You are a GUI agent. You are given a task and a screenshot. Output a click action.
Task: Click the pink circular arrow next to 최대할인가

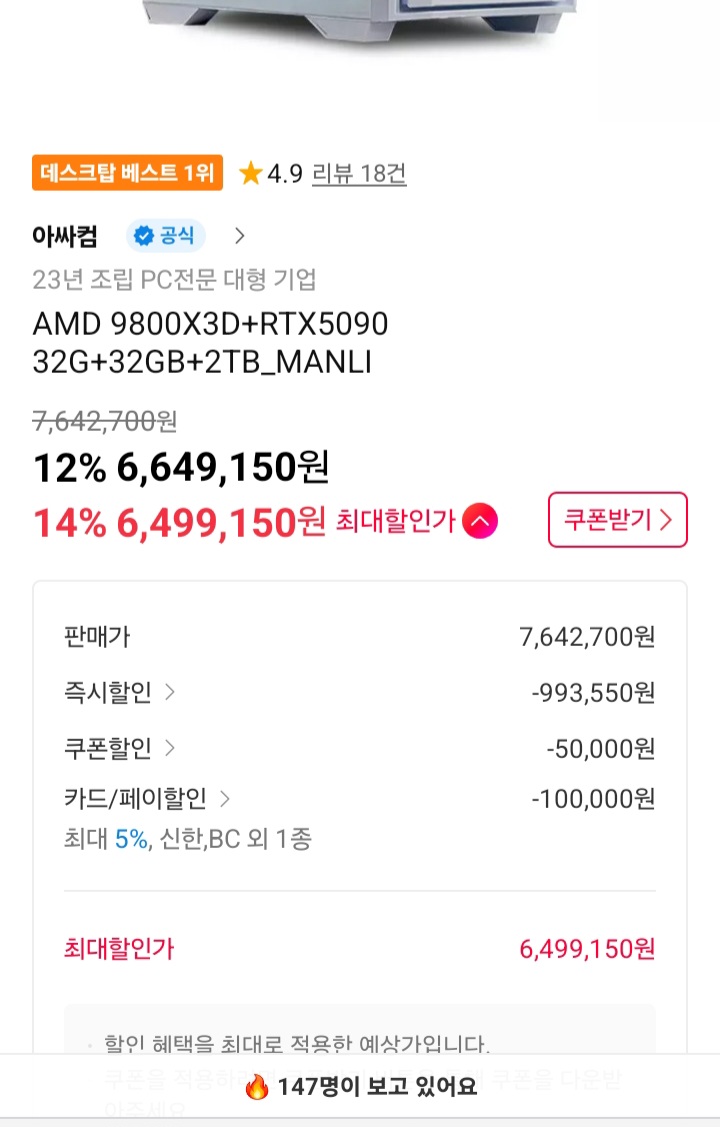(479, 520)
